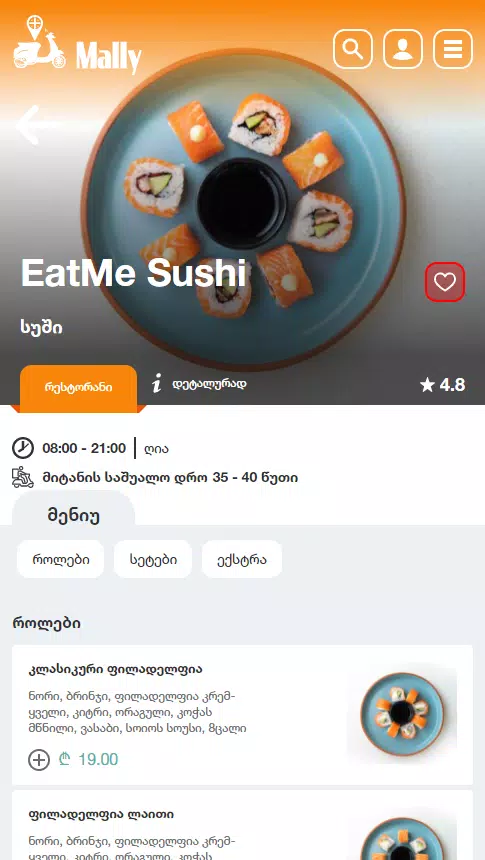Add კლასიკური ფილადელფია with the plus icon
The image size is (485, 860).
[x=39, y=760]
